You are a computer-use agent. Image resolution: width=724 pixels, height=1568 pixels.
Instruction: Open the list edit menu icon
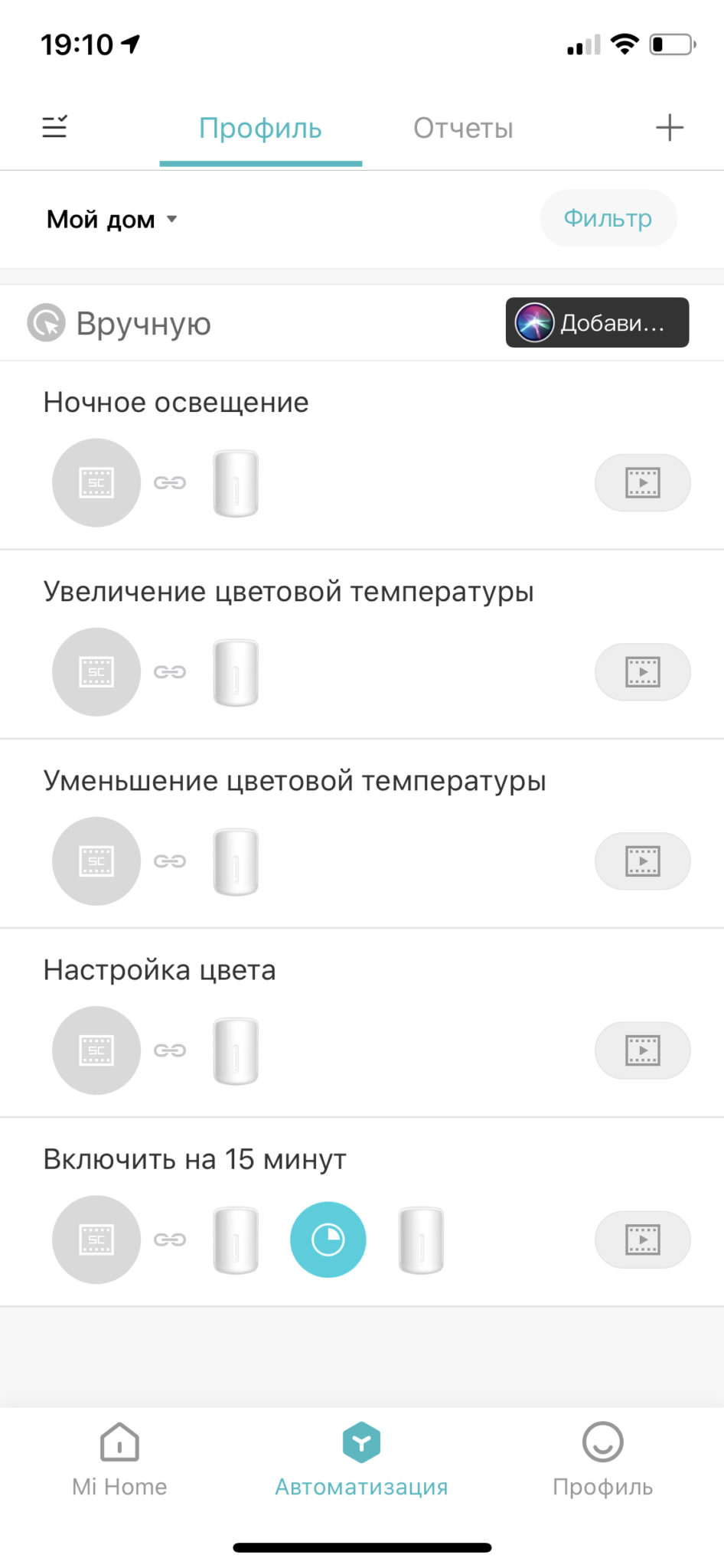pos(54,126)
